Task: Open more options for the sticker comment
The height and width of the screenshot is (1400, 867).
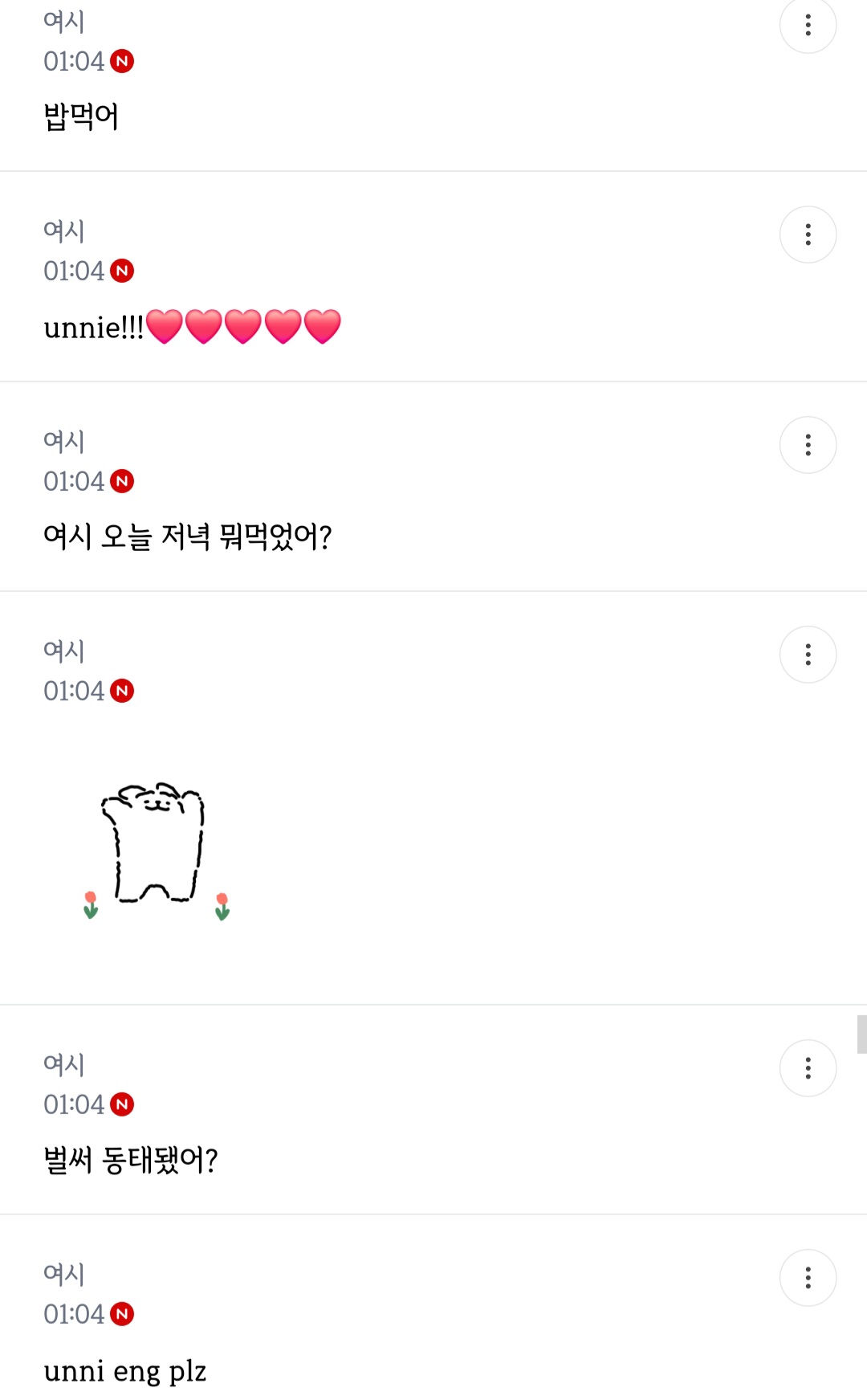Action: [x=808, y=655]
